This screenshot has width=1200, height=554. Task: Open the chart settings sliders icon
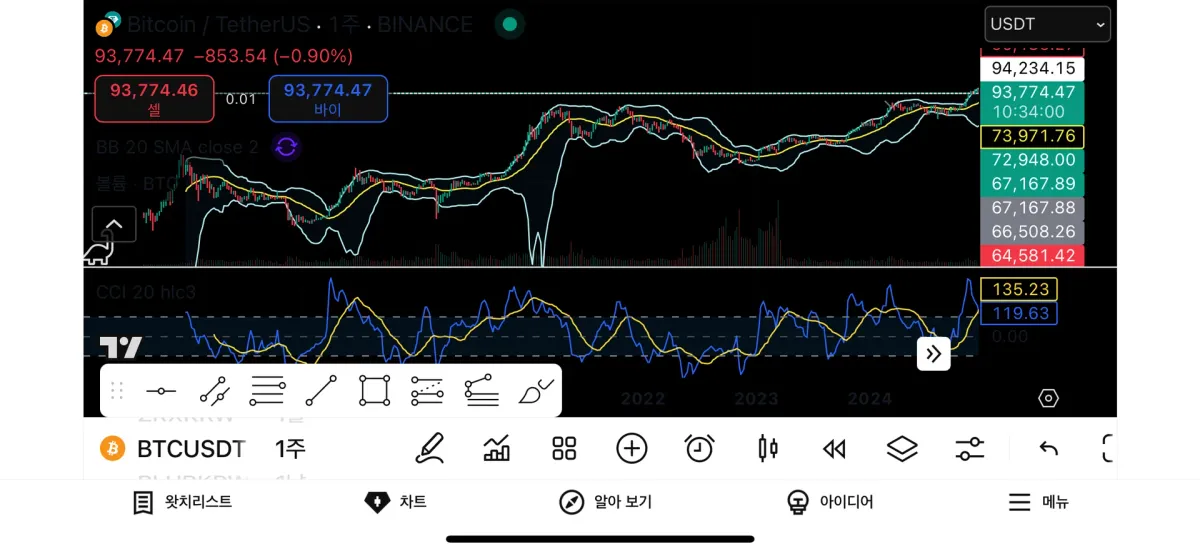pos(969,449)
